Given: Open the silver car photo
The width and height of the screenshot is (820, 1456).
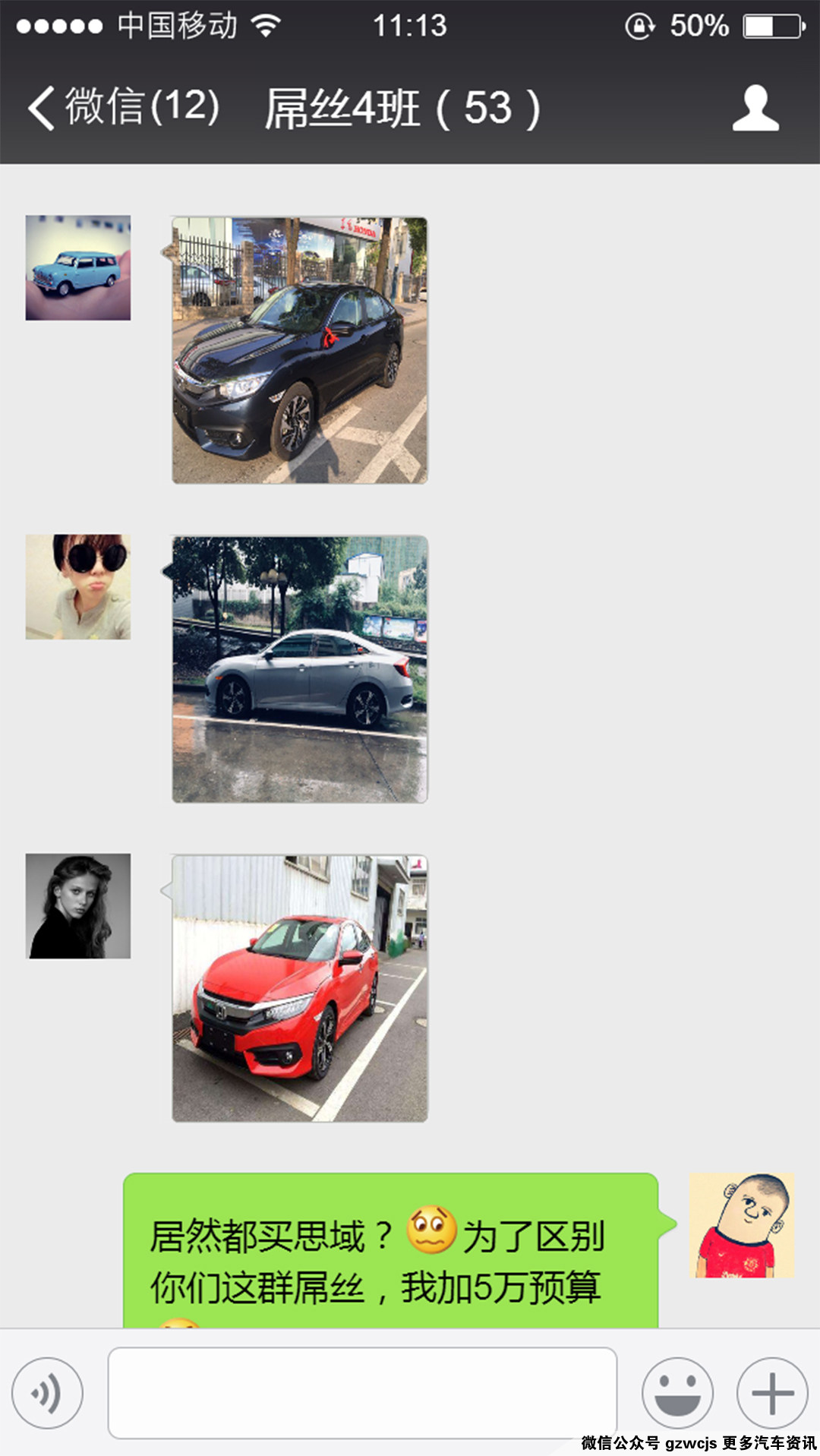Looking at the screenshot, I should (300, 669).
